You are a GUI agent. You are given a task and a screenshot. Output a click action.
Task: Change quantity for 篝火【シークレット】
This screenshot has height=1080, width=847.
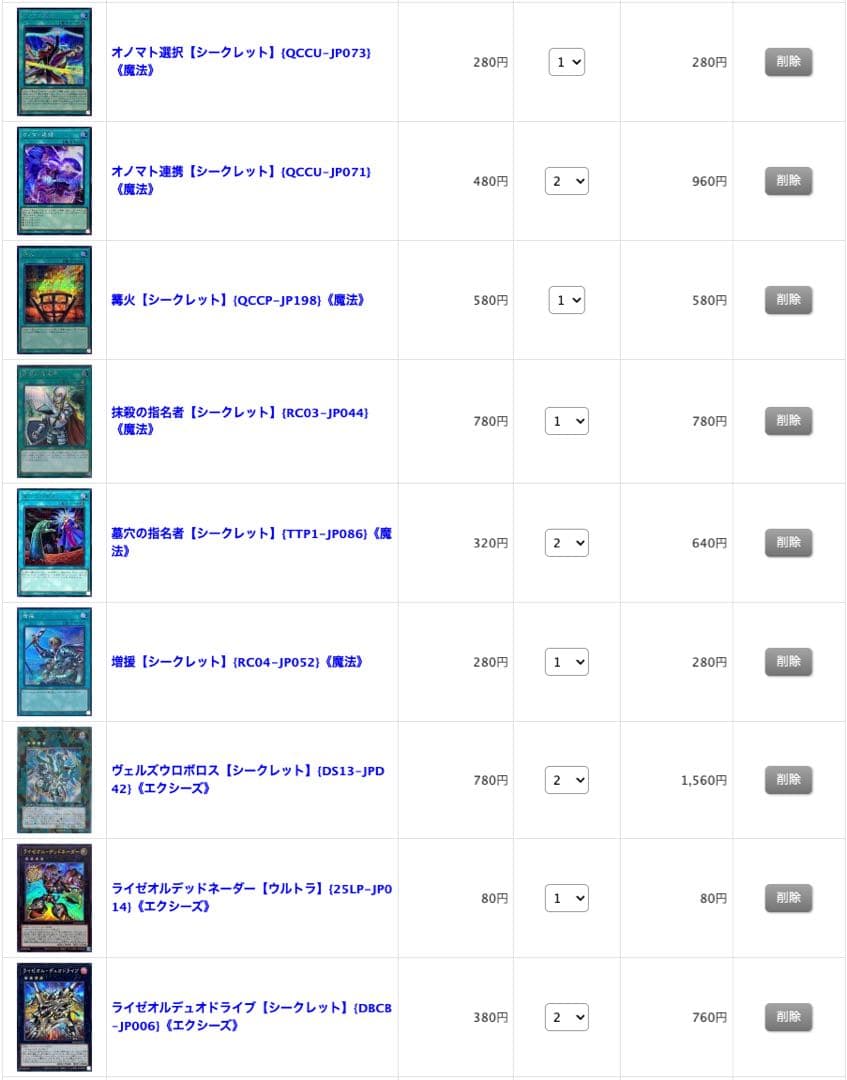pos(566,300)
